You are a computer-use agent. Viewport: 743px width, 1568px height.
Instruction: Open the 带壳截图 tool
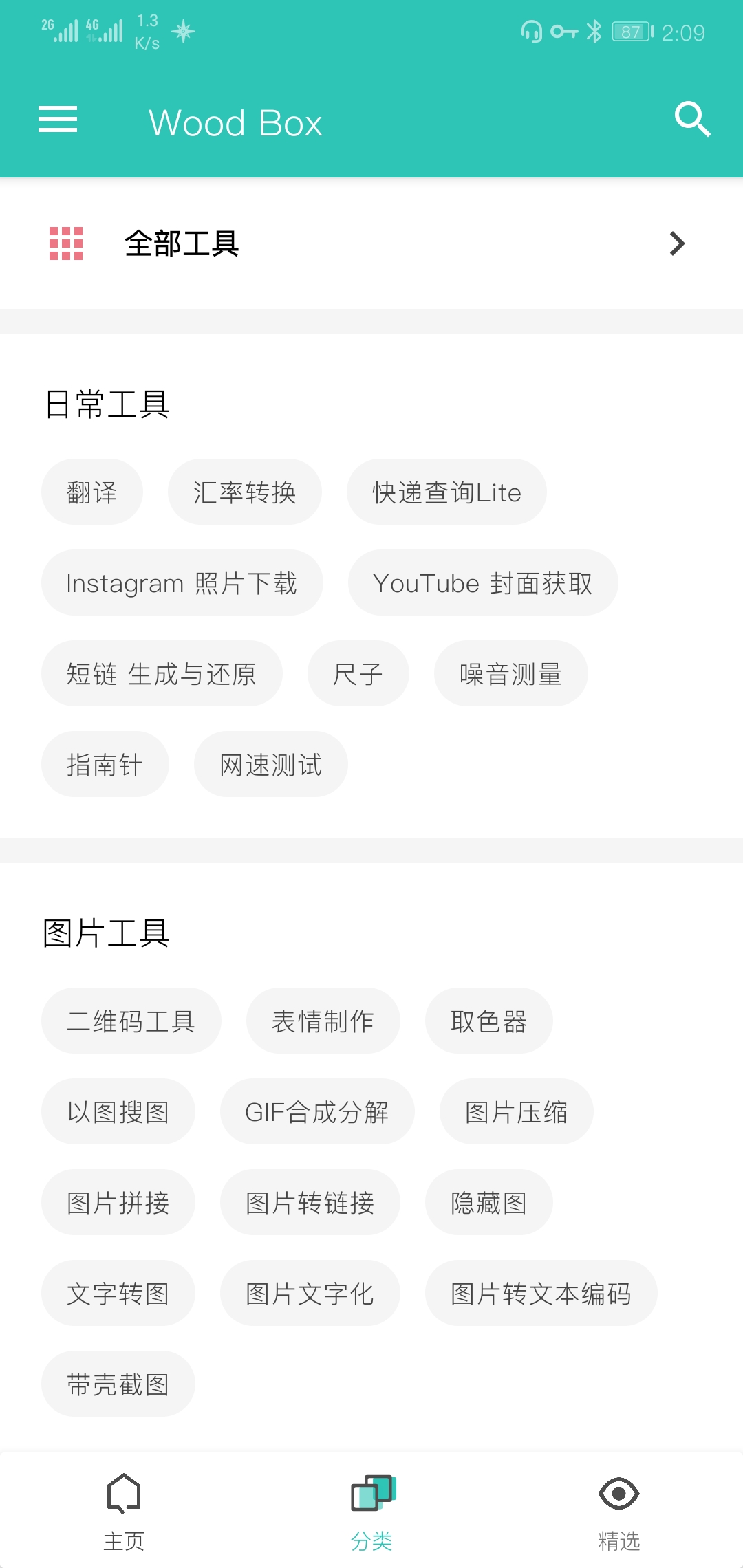[118, 1384]
